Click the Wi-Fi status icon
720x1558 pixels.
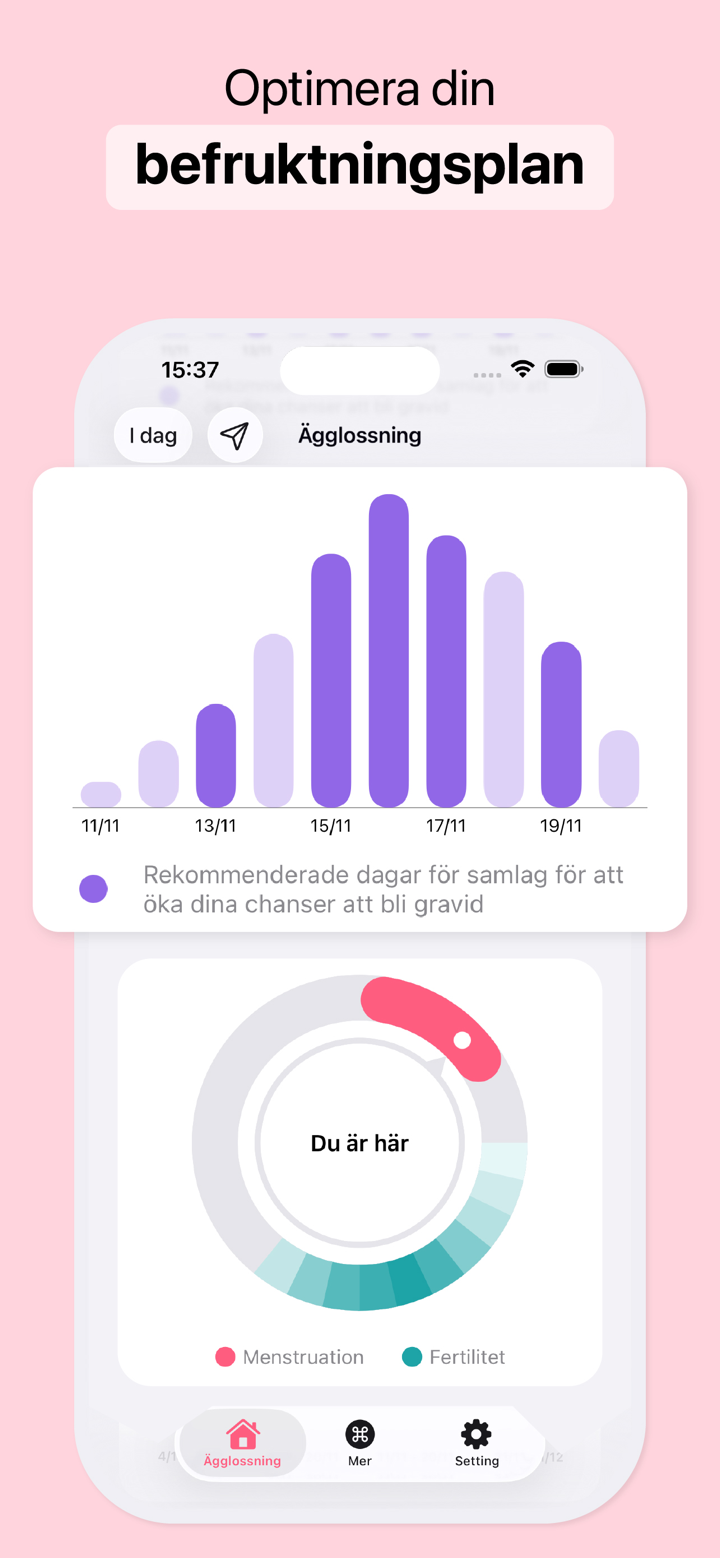click(522, 368)
